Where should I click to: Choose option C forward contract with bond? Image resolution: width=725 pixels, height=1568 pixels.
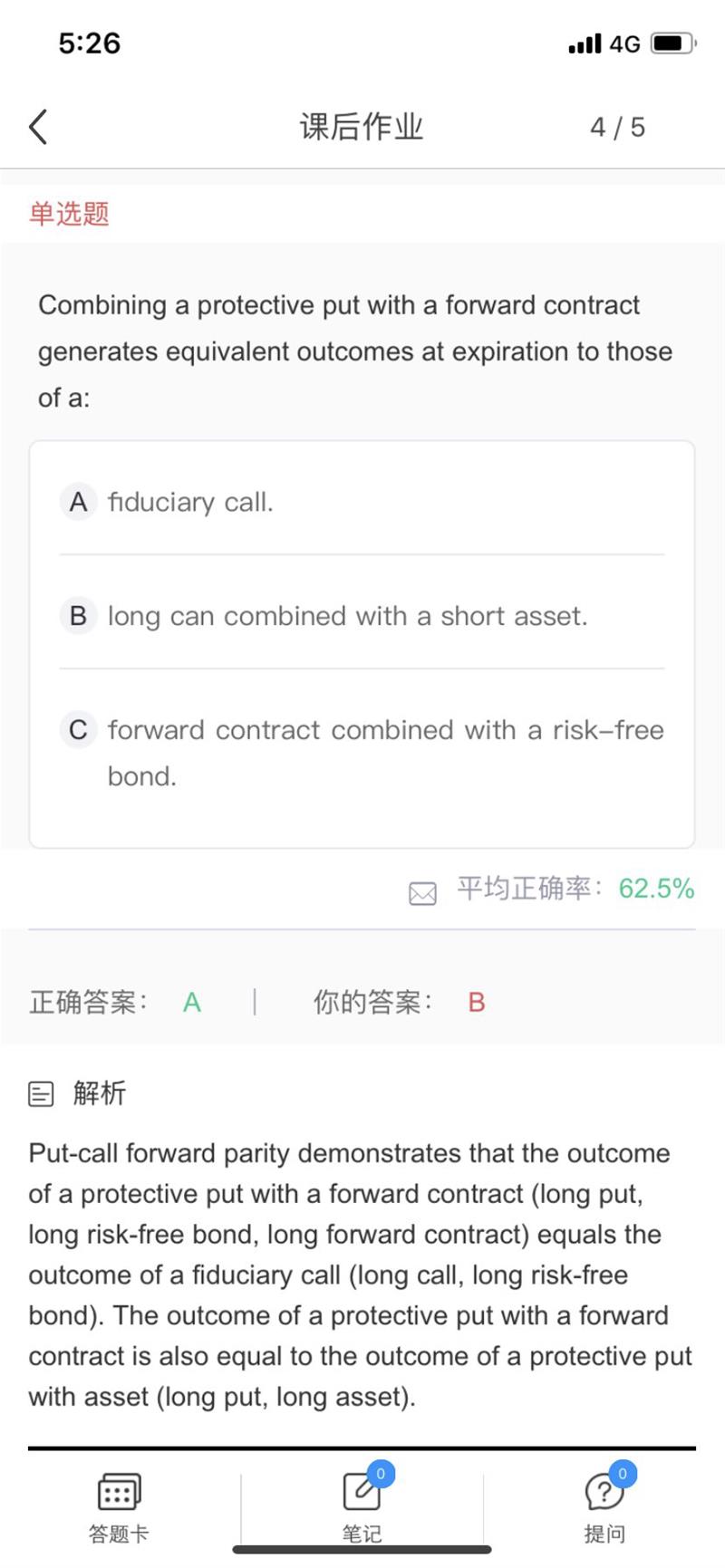[x=362, y=752]
